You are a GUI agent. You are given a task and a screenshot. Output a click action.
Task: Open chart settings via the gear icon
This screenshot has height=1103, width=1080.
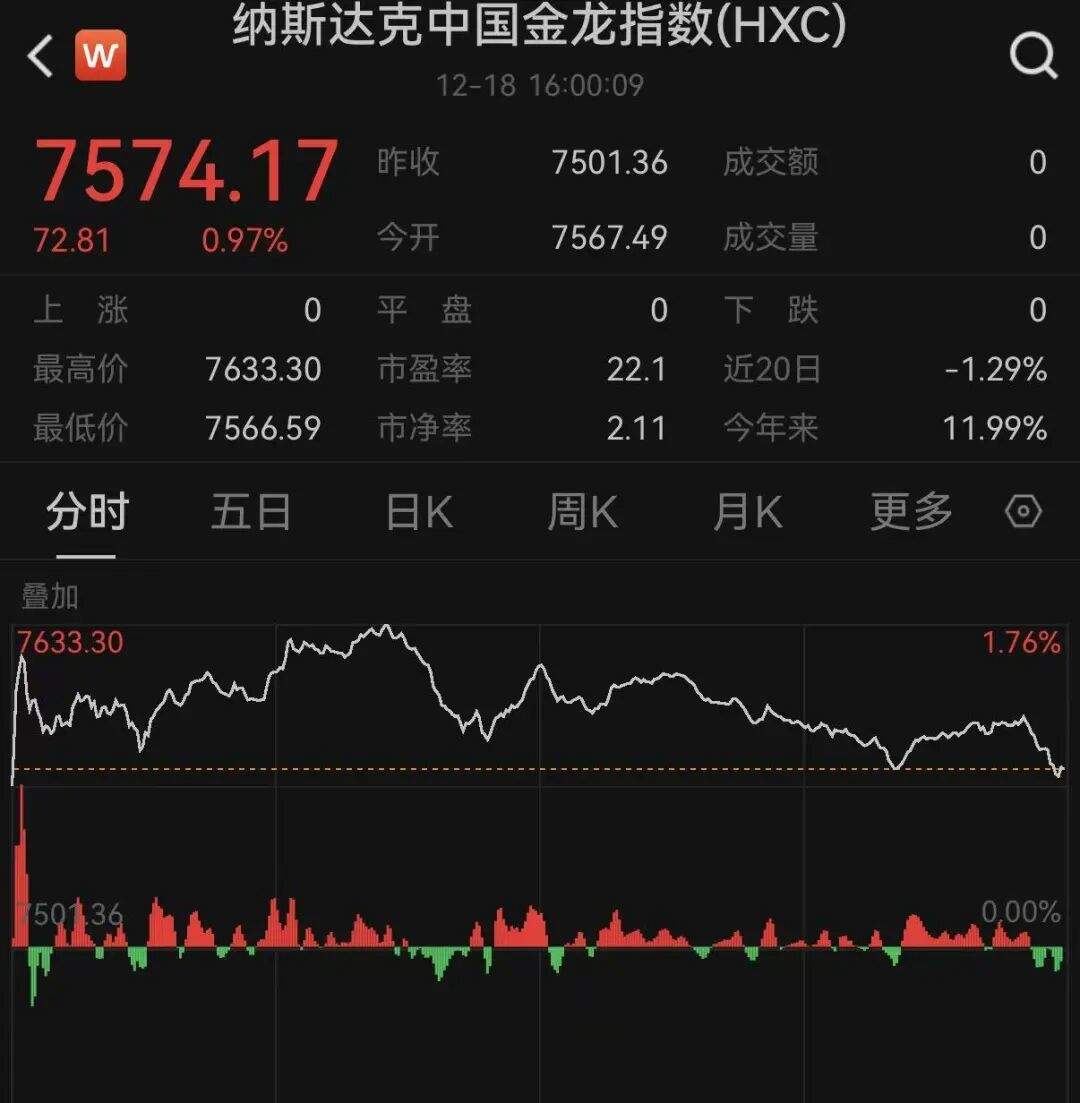tap(1022, 511)
